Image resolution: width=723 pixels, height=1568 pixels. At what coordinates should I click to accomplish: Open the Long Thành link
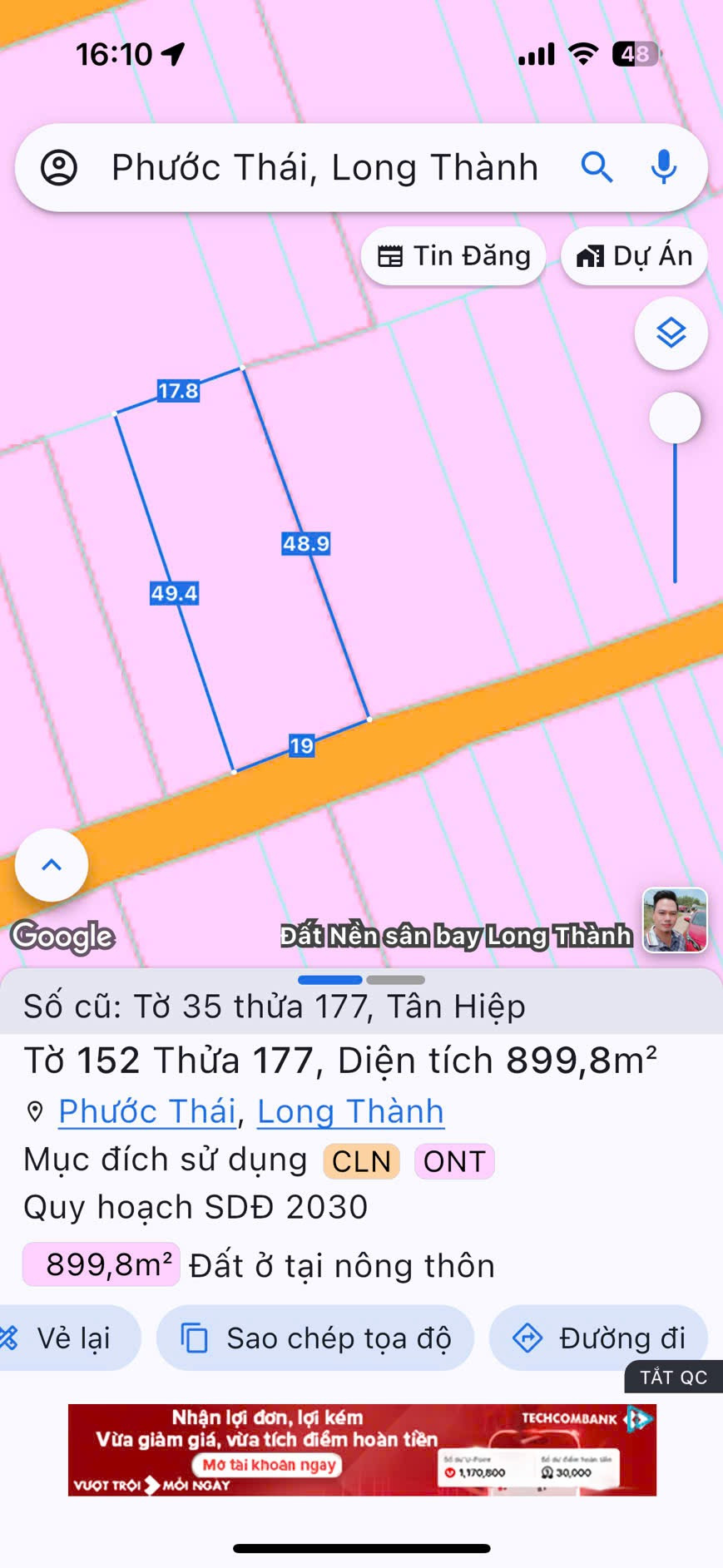pos(350,1111)
